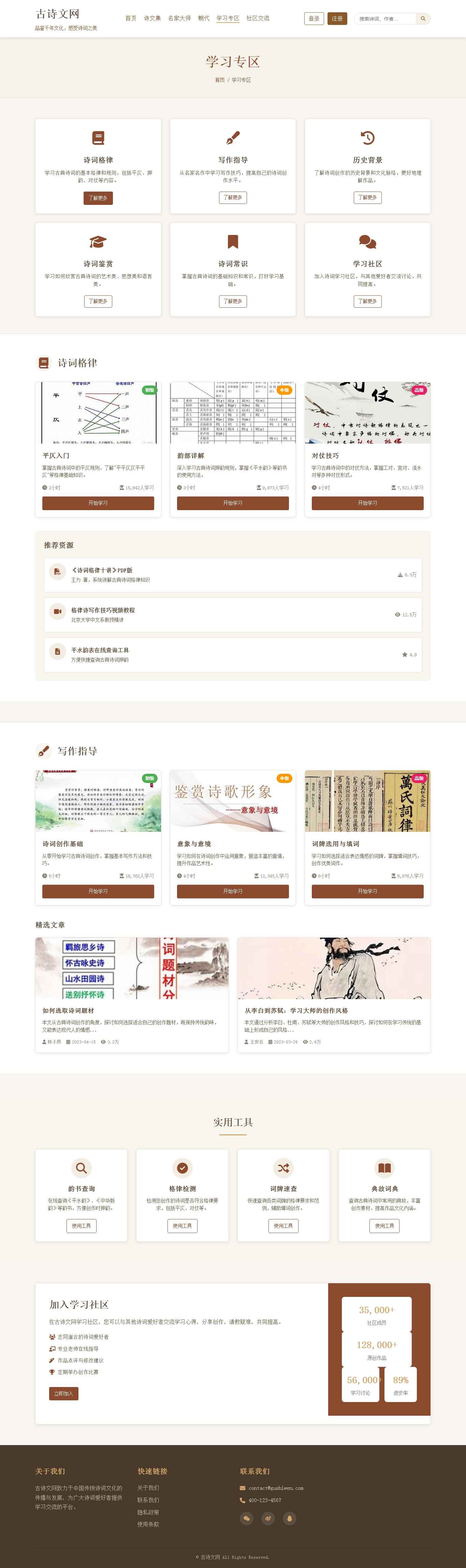Open article 如何选取诗词题材
Image resolution: width=466 pixels, height=1568 pixels.
click(68, 1010)
